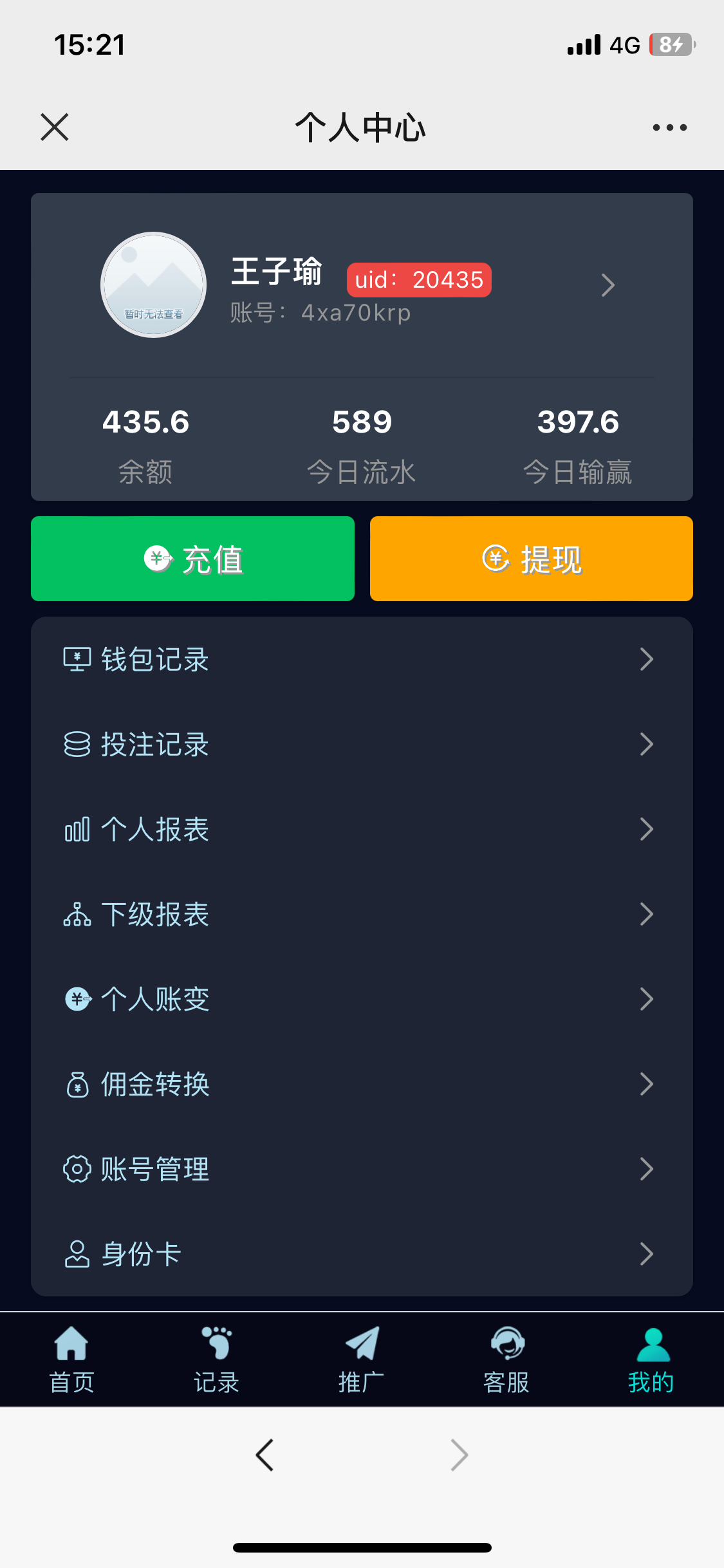Close the 个人中心 page

tap(55, 127)
